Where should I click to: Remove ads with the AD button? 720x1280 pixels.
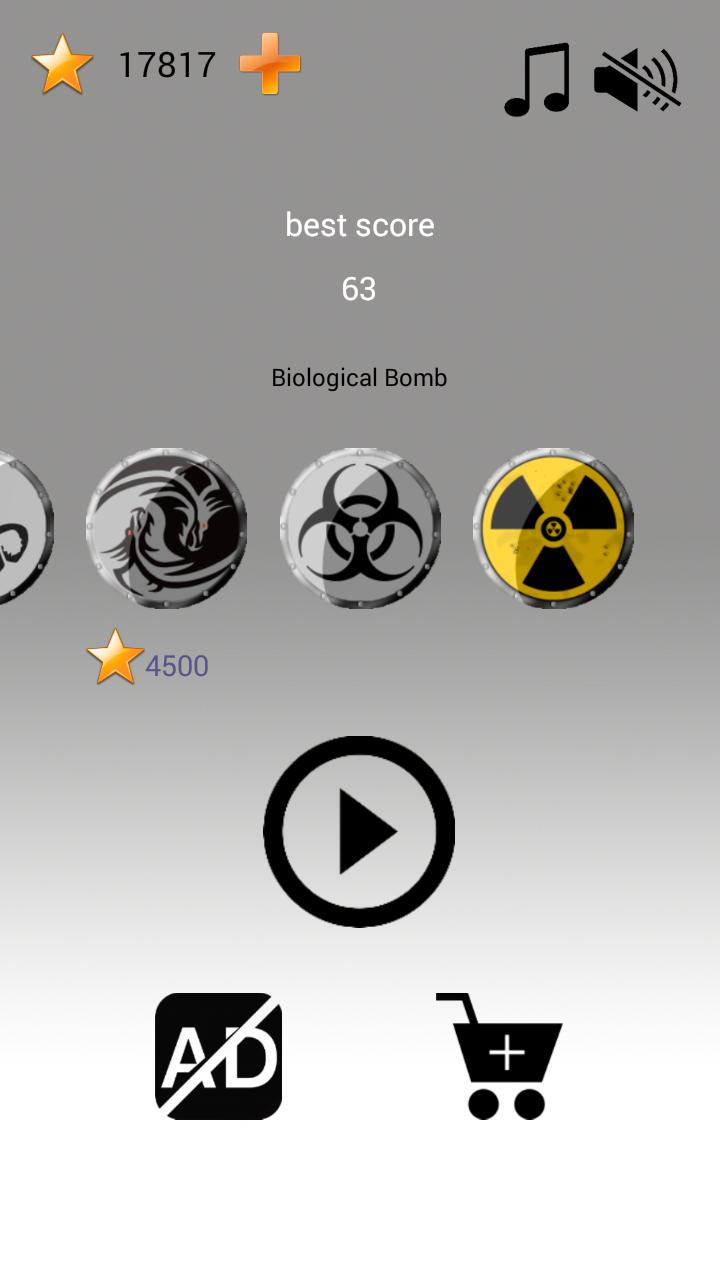tap(218, 1056)
